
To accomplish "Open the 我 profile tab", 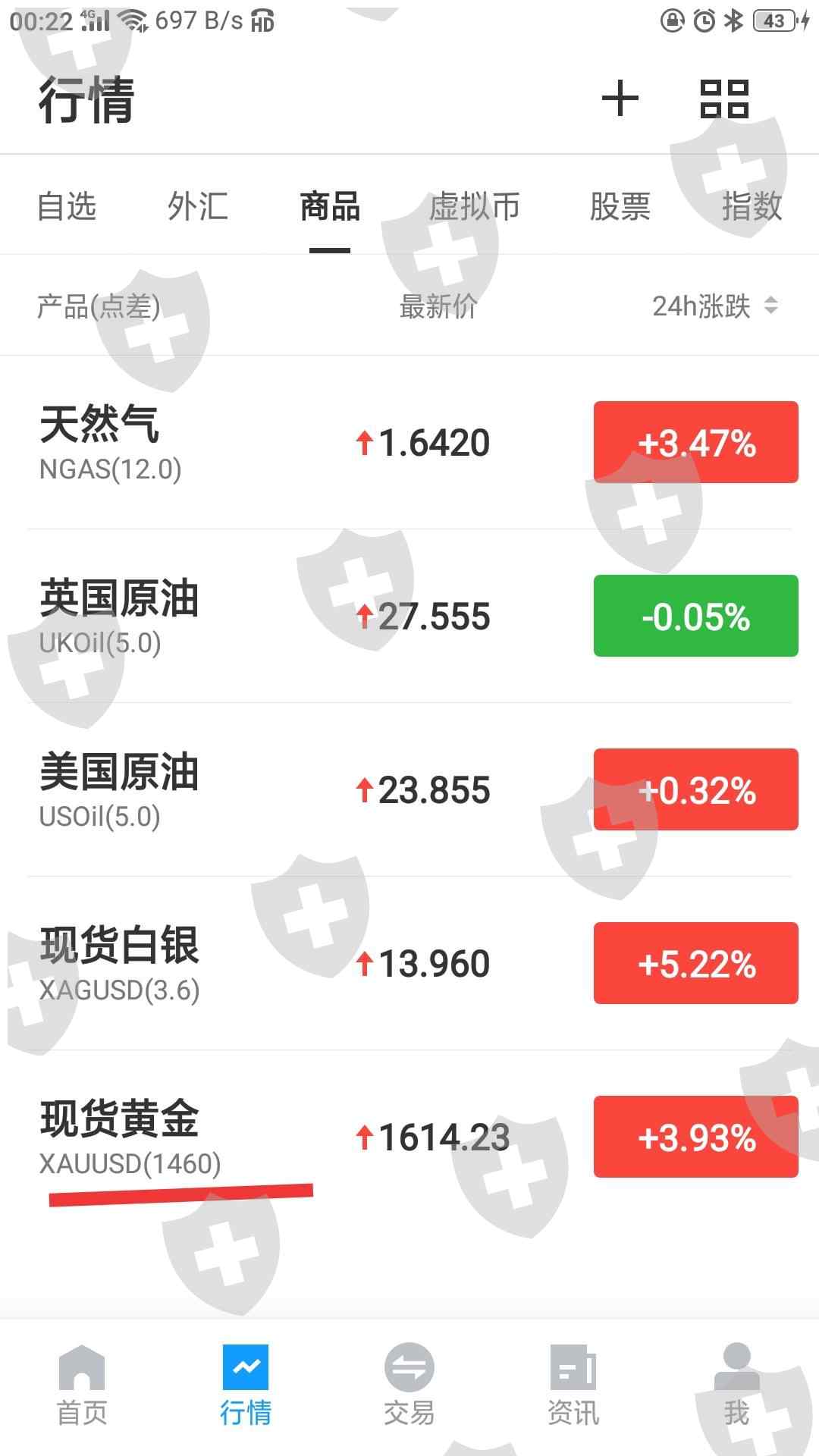I will point(736,1385).
